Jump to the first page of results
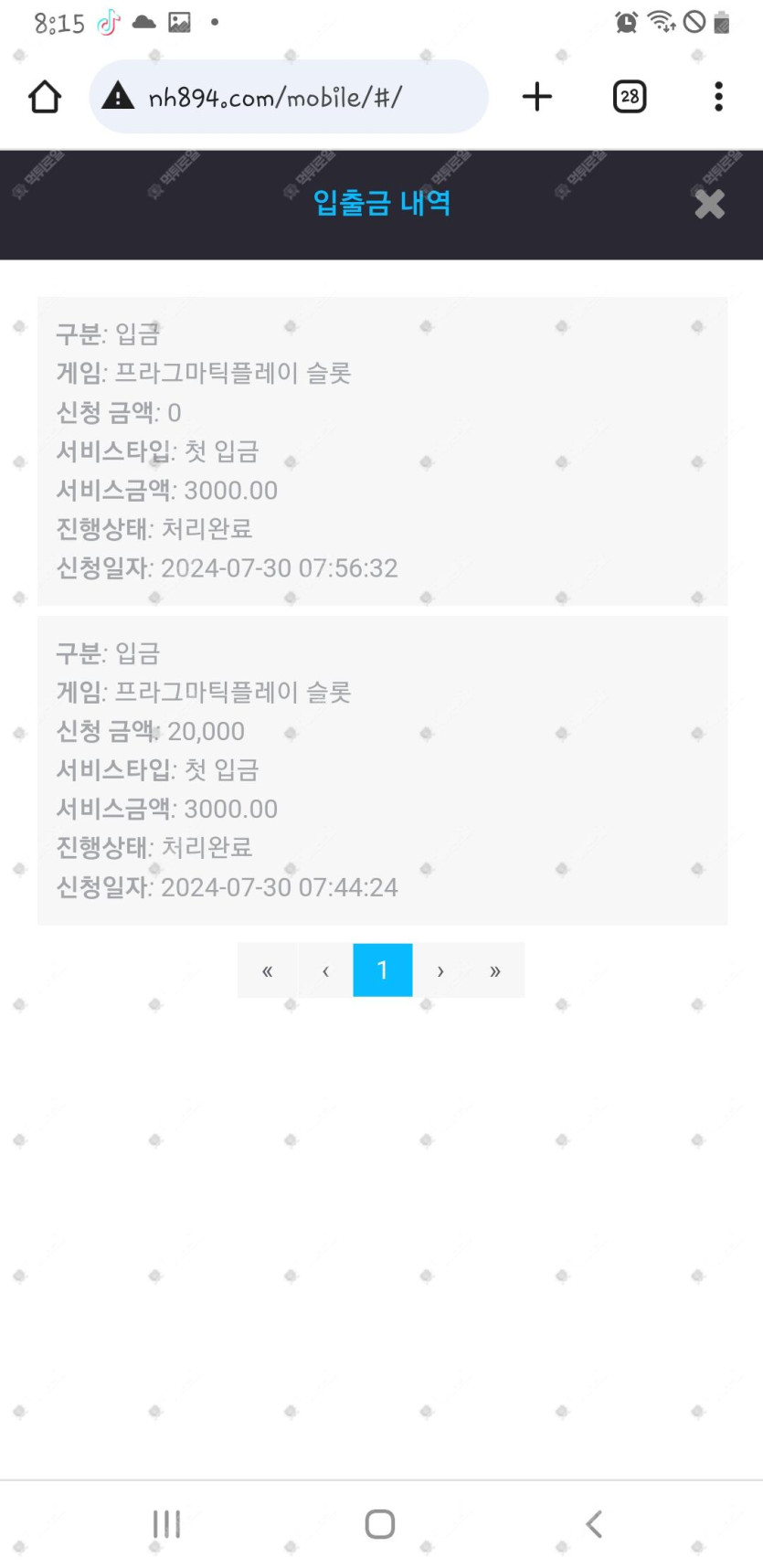 (x=267, y=970)
